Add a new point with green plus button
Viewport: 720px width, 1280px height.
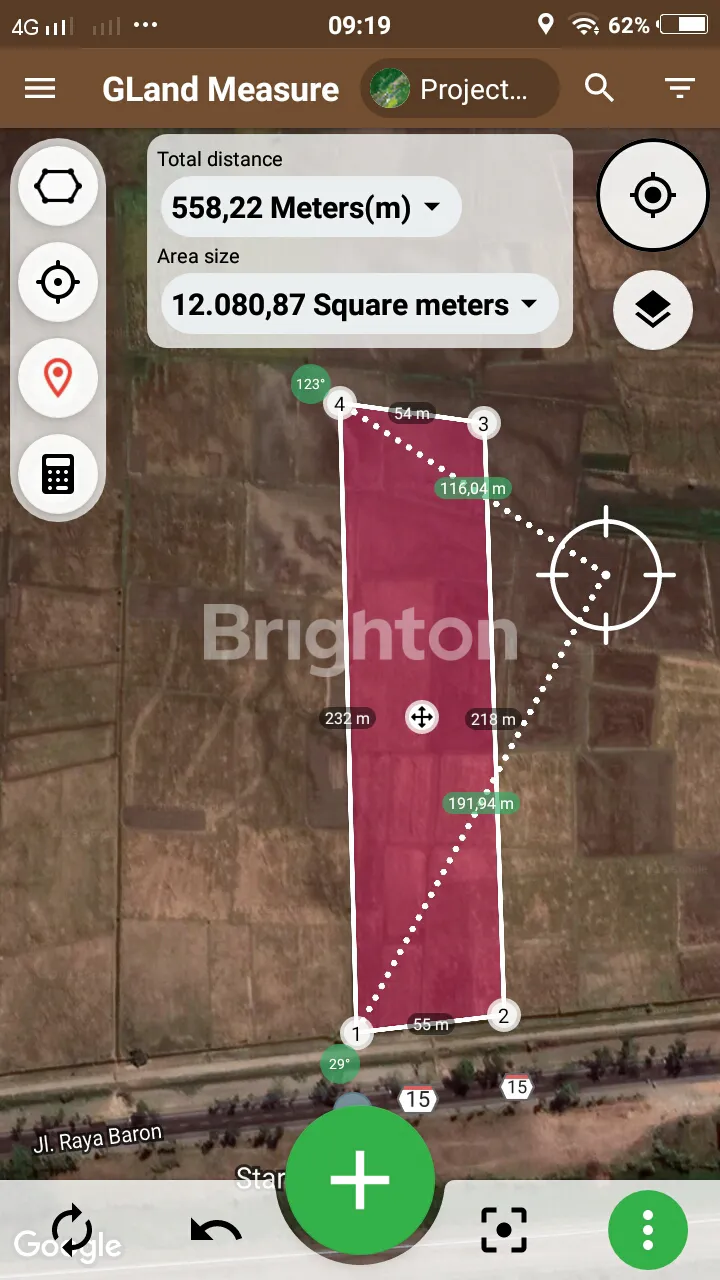tap(360, 1179)
